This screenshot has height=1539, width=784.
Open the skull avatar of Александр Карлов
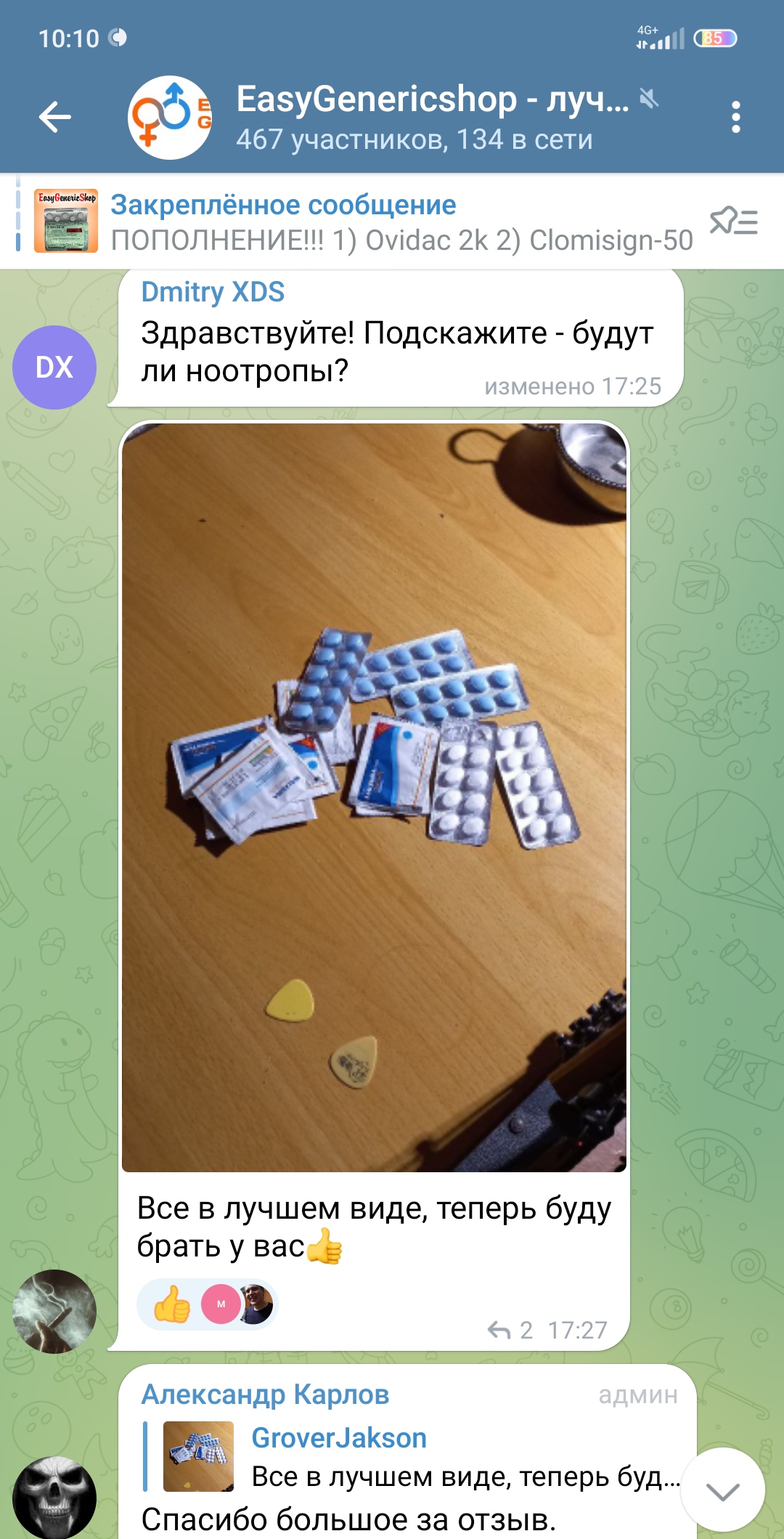[x=54, y=1498]
